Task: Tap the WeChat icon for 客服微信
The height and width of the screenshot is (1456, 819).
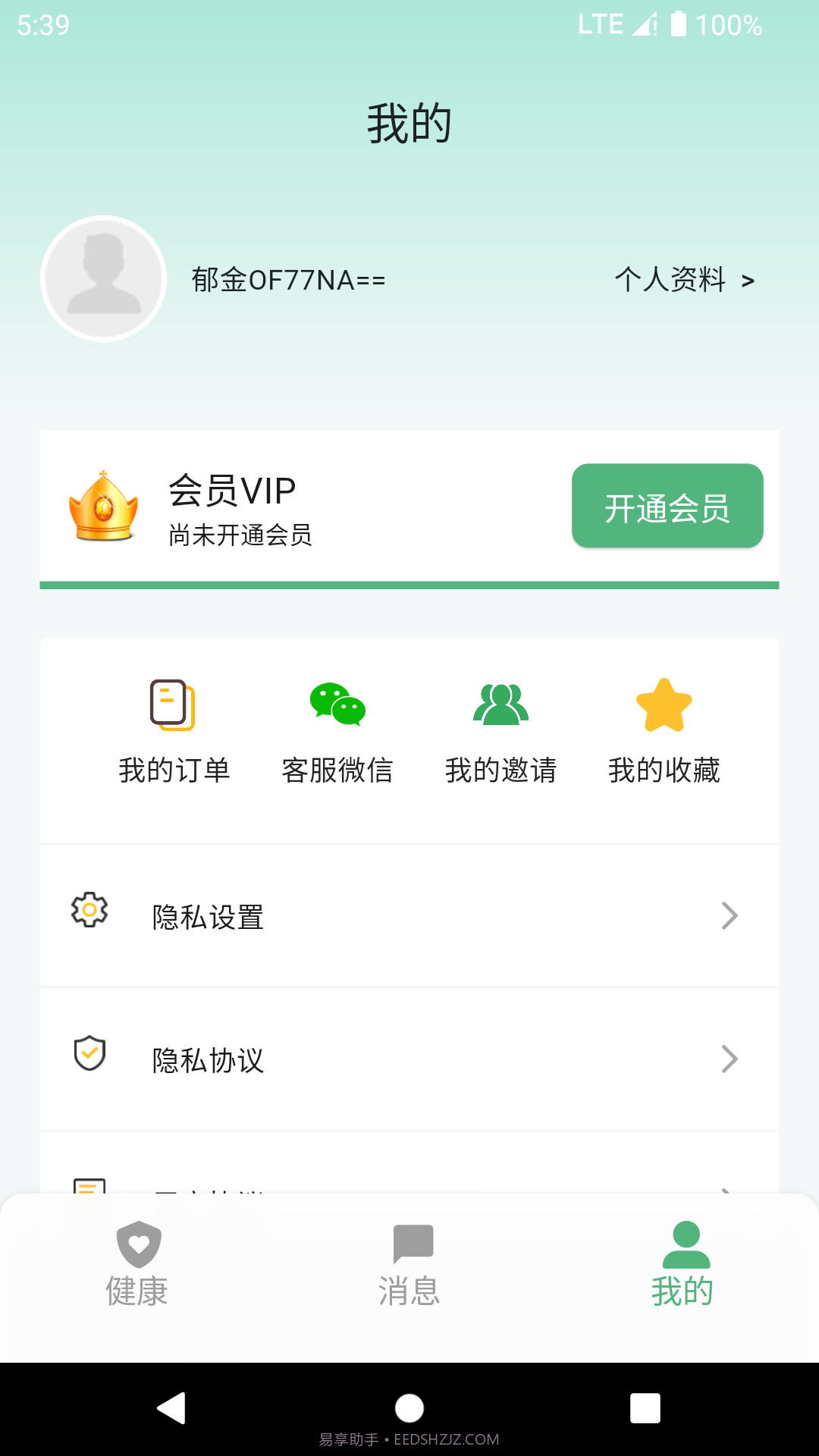Action: [338, 705]
